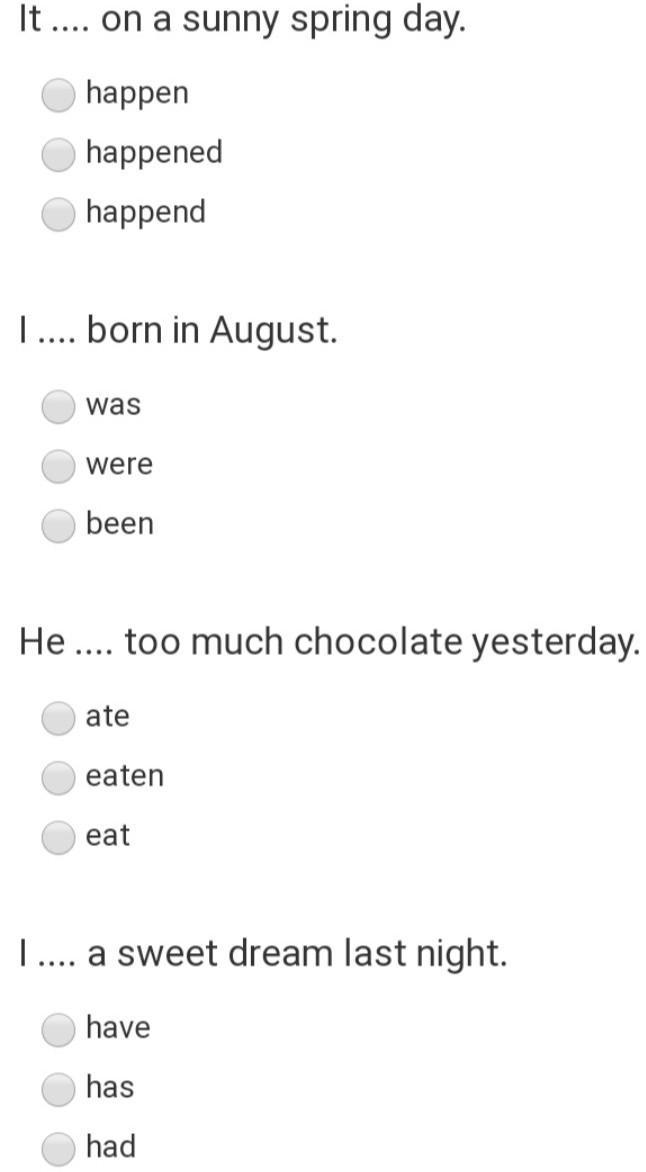
Task: Select the 'happen' radio option
Action: click(58, 95)
